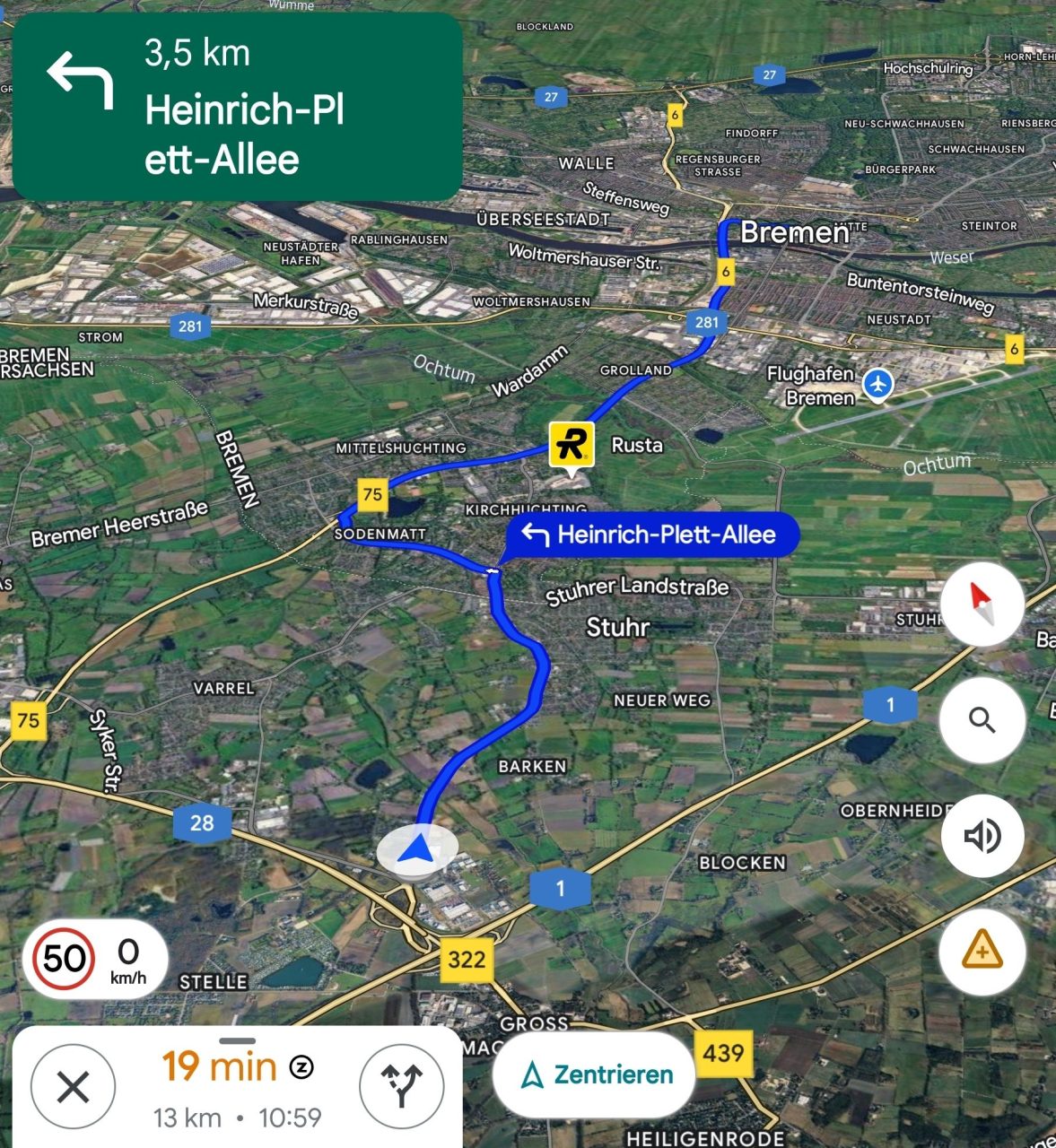Report an incident on the road
The image size is (1056, 1148).
[982, 951]
